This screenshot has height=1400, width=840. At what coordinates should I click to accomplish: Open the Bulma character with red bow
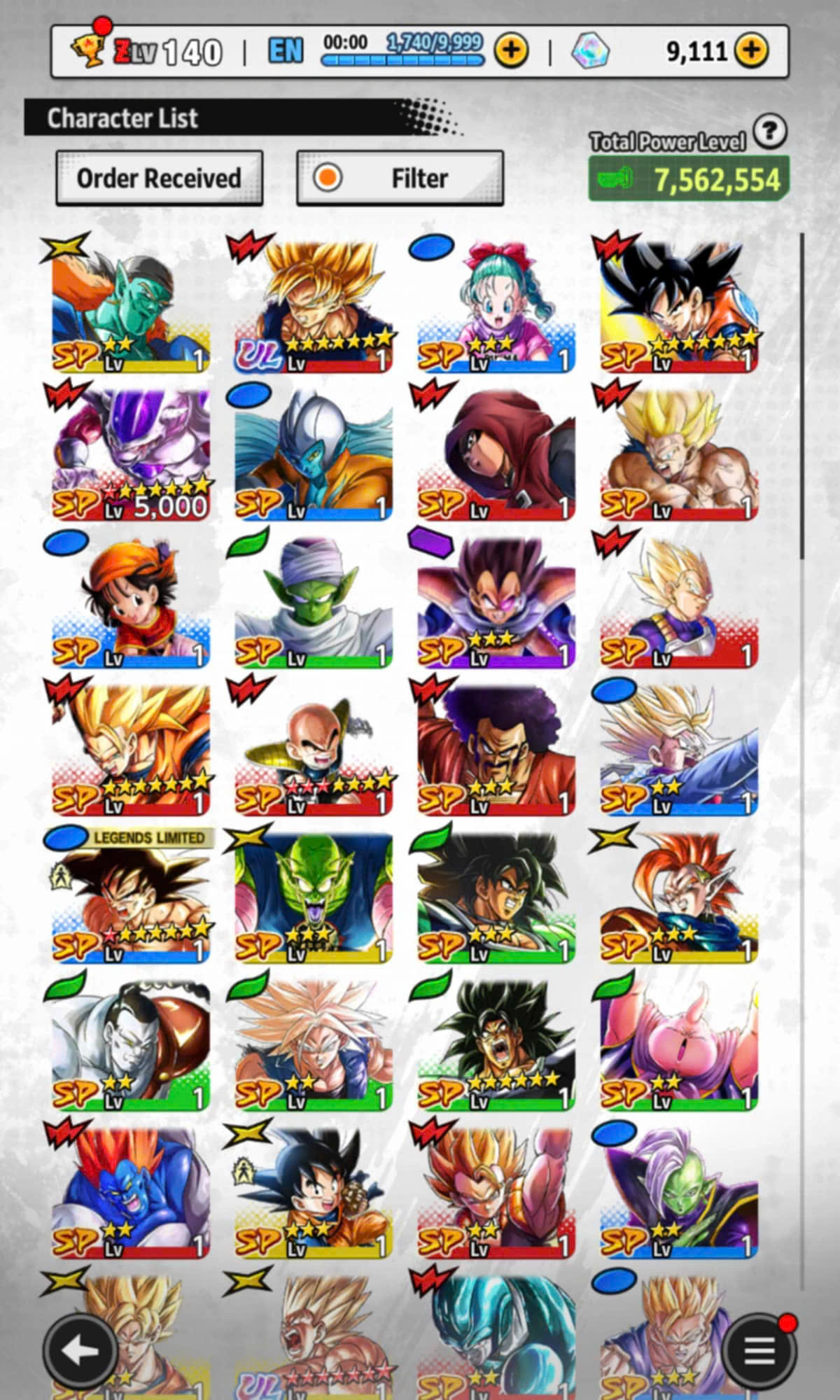click(496, 304)
